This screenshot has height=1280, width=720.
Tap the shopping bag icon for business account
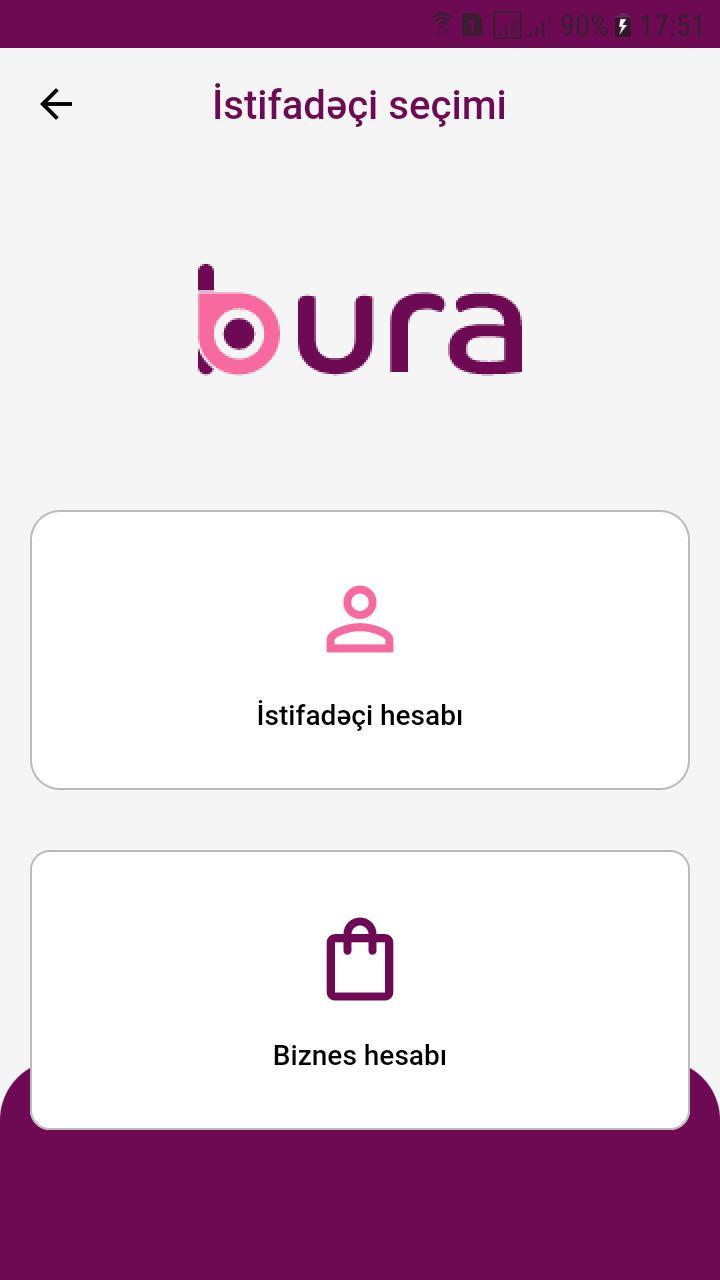point(360,958)
